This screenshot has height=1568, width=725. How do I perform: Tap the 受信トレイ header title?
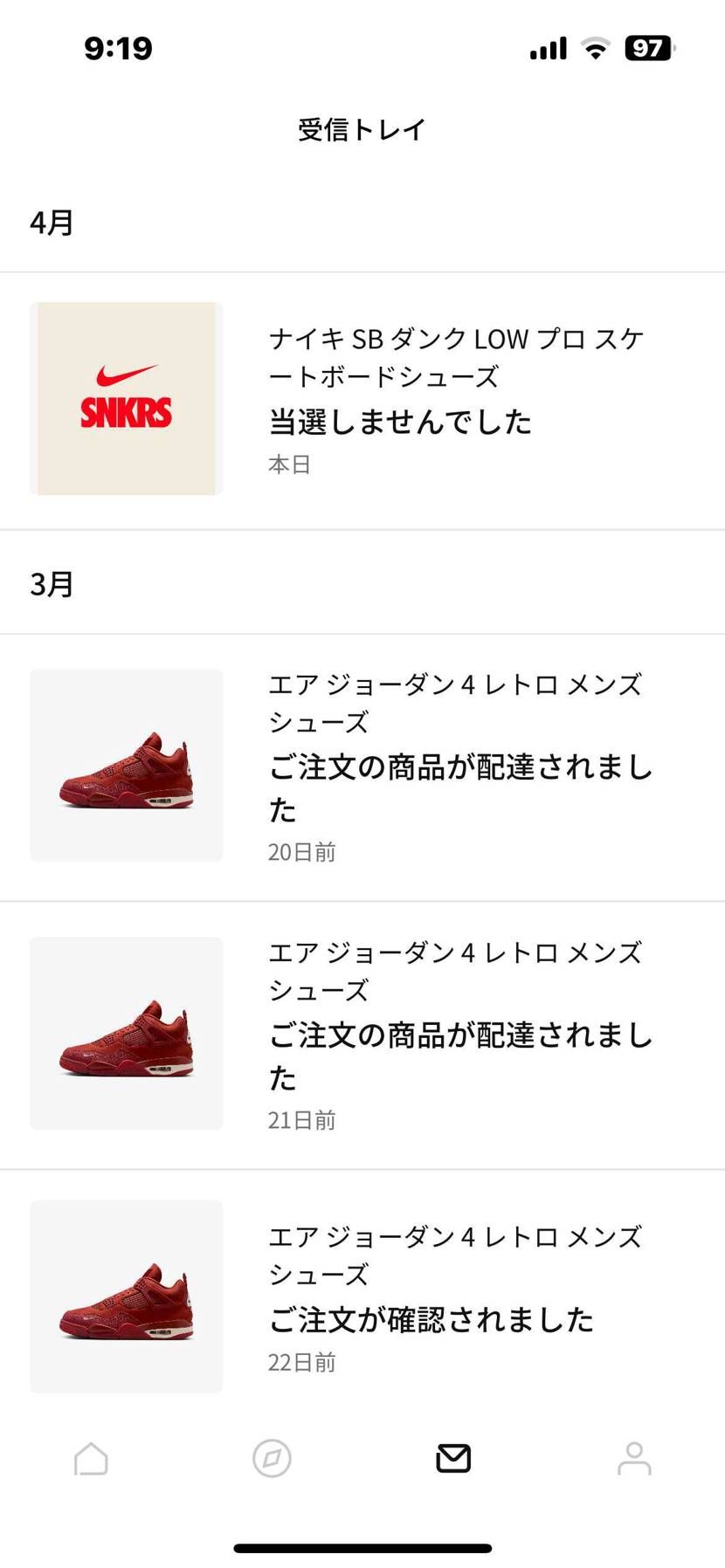(362, 127)
